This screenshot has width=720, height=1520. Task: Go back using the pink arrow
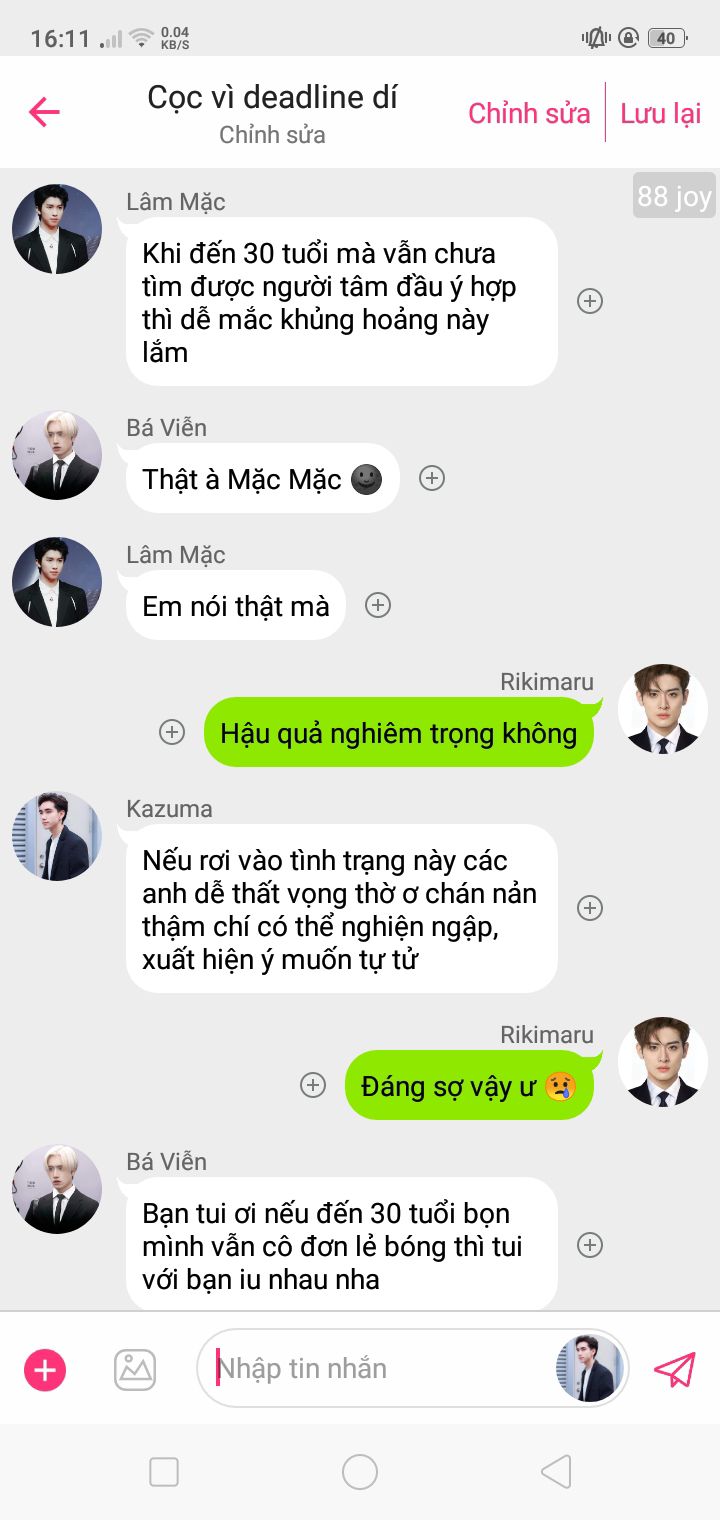(x=45, y=112)
